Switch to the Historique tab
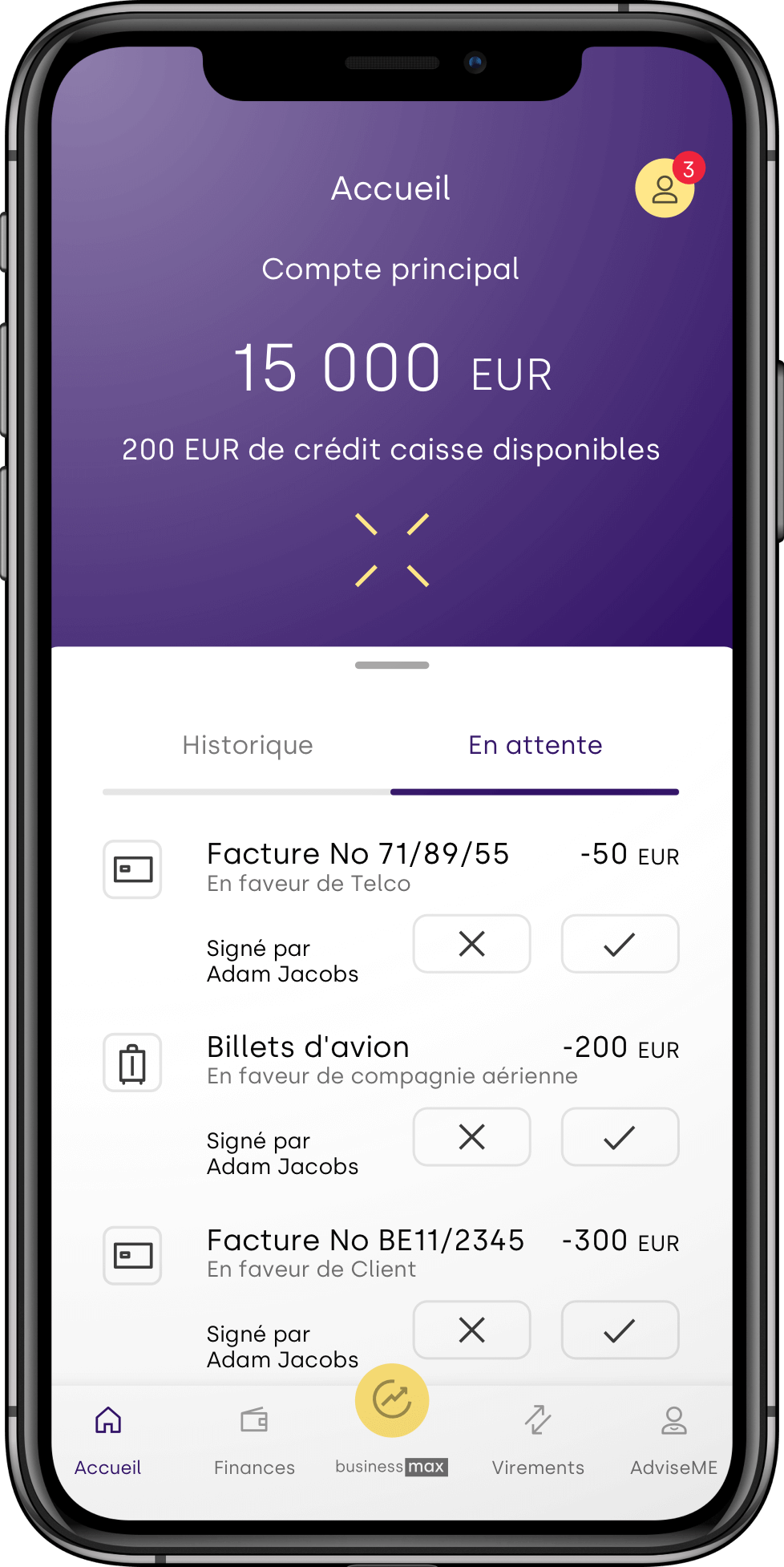This screenshot has height=1567, width=784. click(x=247, y=745)
